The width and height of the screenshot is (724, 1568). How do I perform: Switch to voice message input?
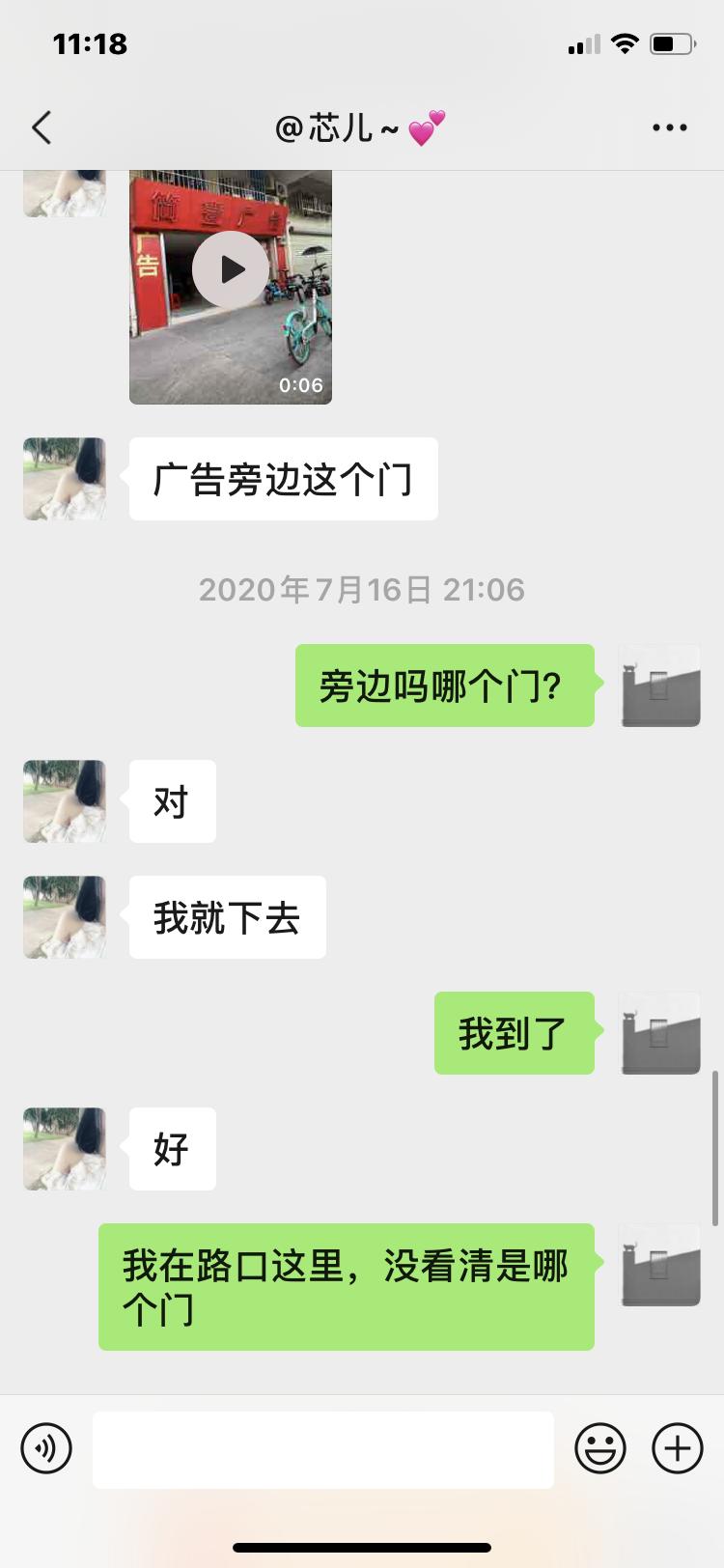pos(46,1448)
